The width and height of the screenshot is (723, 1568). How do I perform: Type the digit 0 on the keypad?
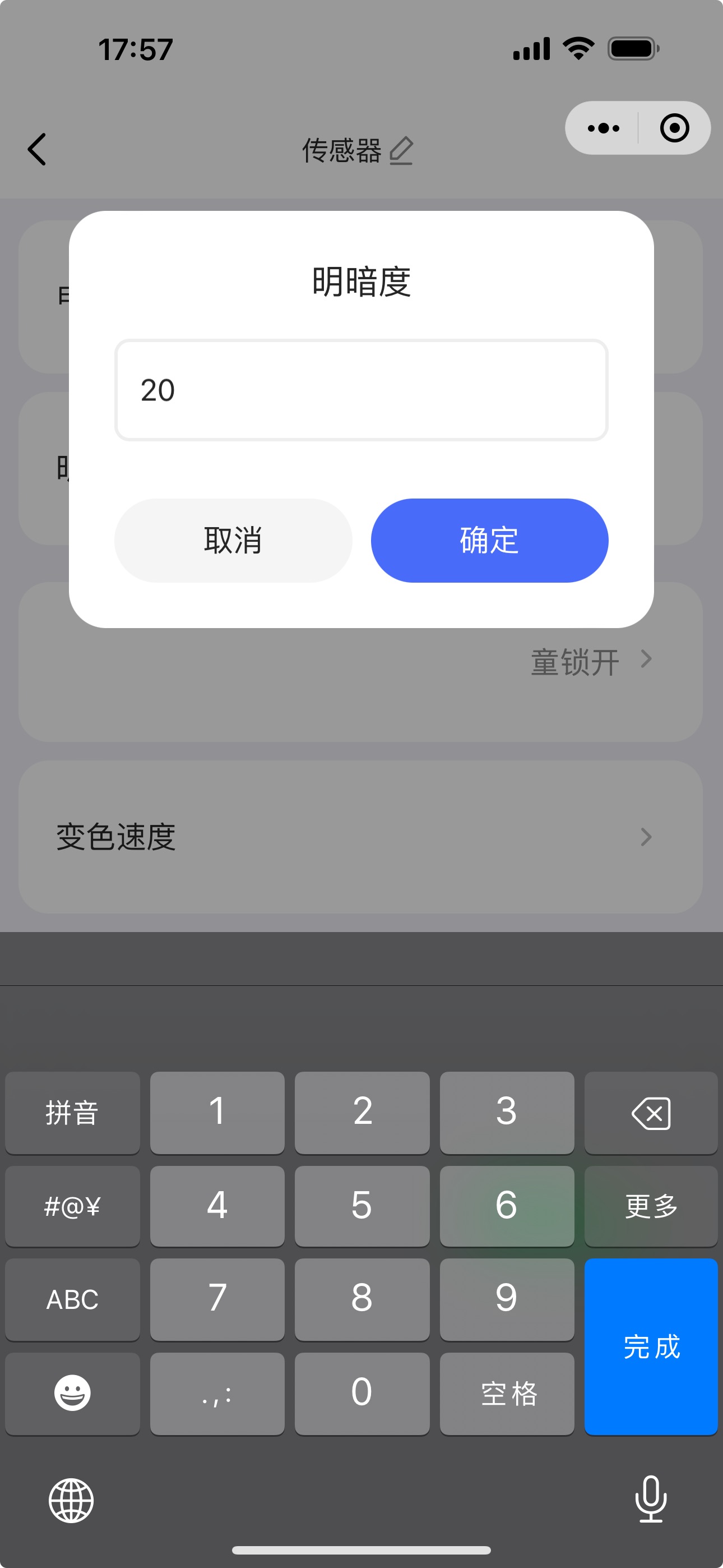pyautogui.click(x=361, y=1392)
